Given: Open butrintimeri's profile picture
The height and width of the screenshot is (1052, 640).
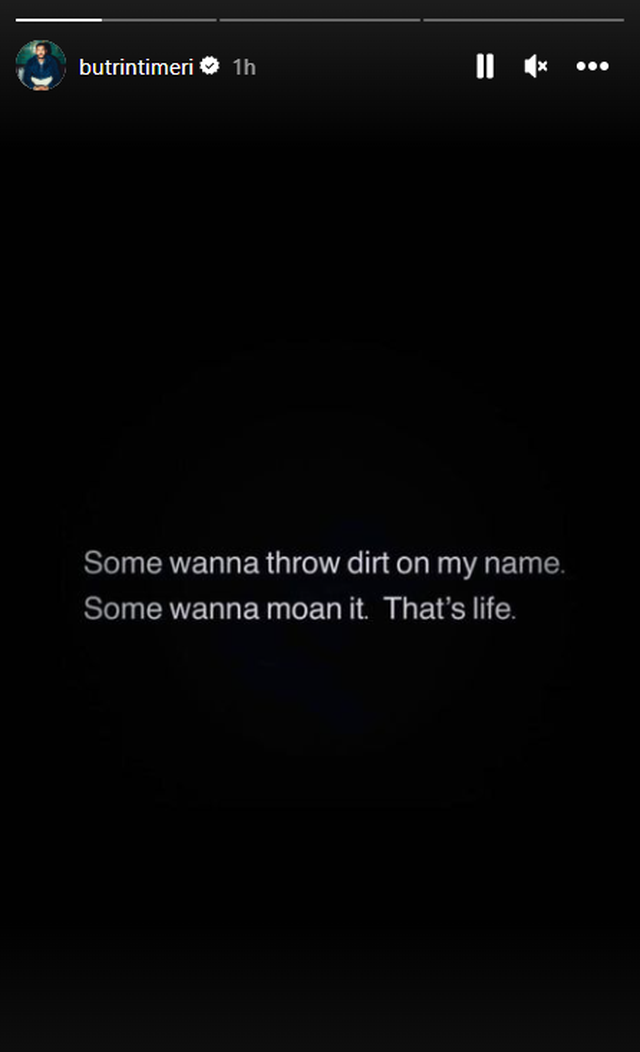Looking at the screenshot, I should point(41,66).
